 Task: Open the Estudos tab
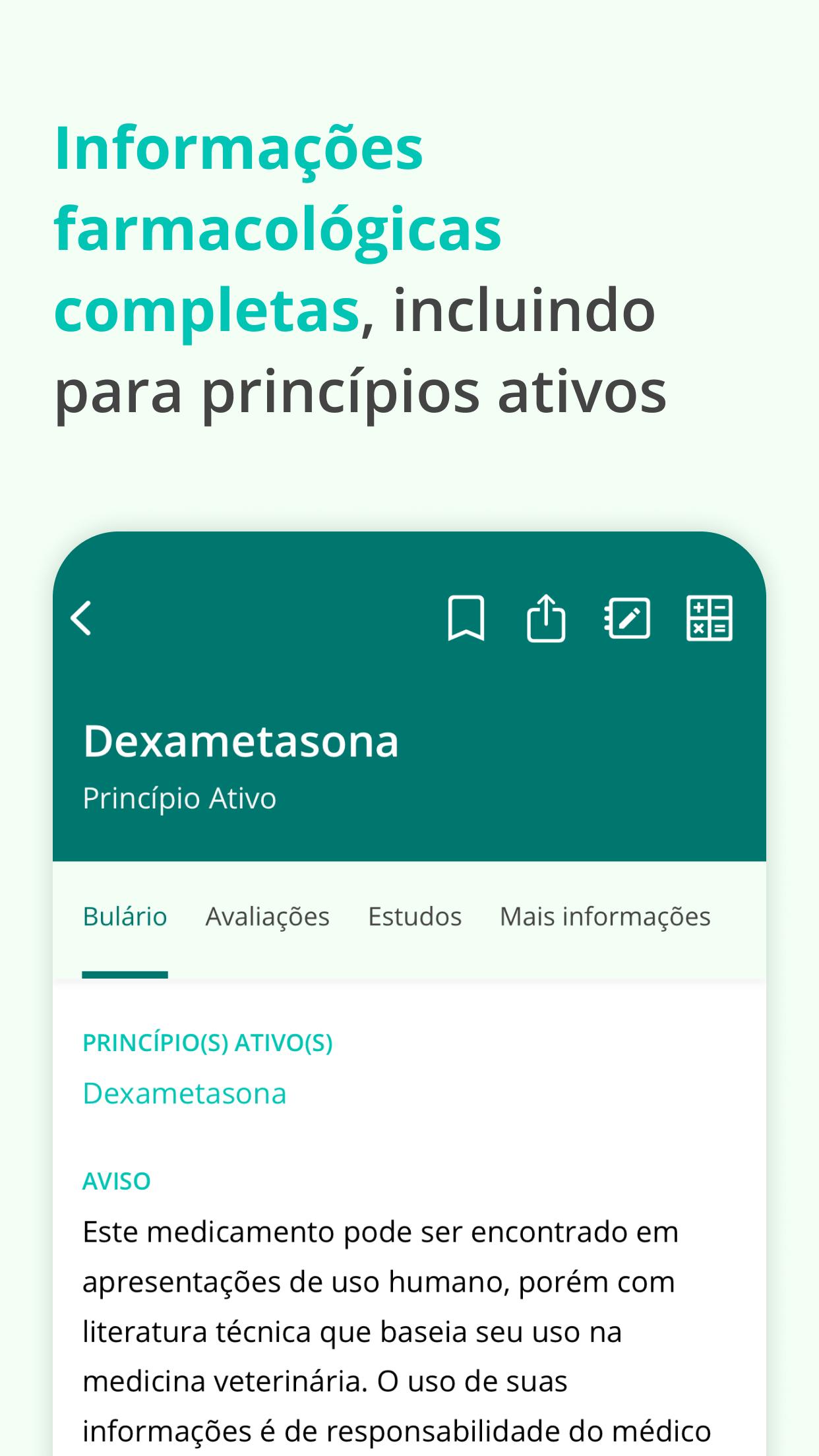click(415, 916)
